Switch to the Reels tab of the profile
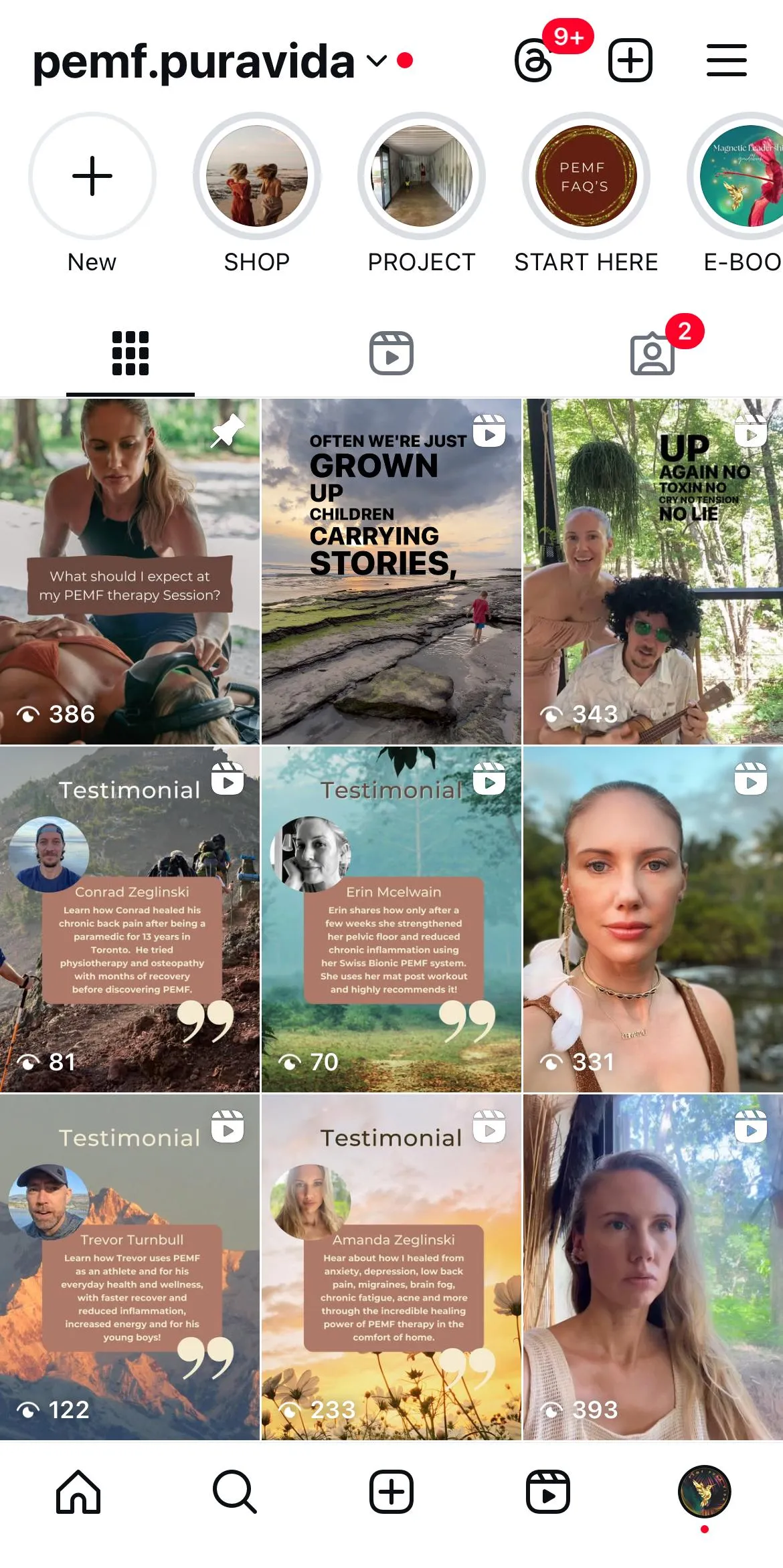Image resolution: width=783 pixels, height=1568 pixels. point(391,353)
